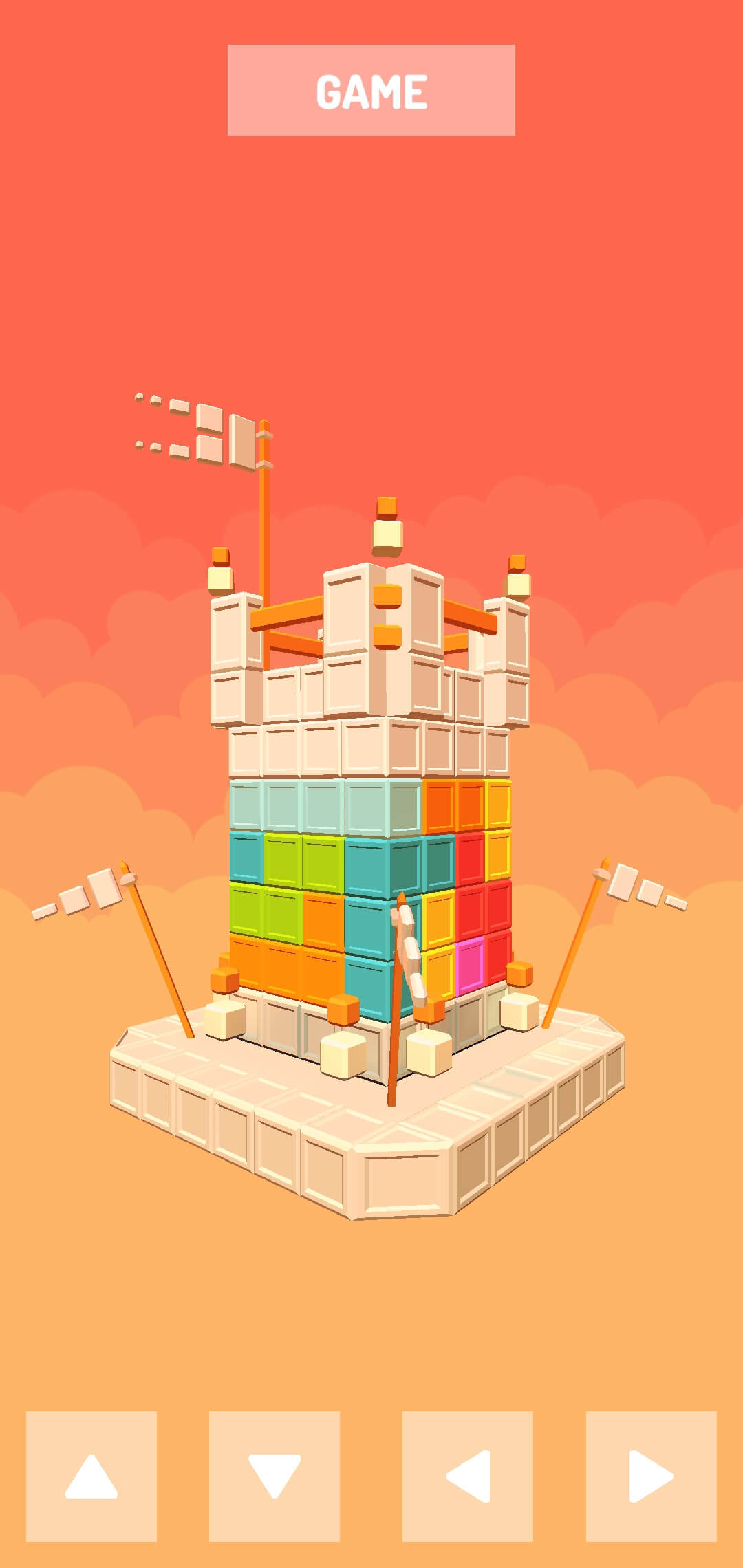Tap the down arrow button
Screen dimensions: 743x1568
tap(274, 1476)
